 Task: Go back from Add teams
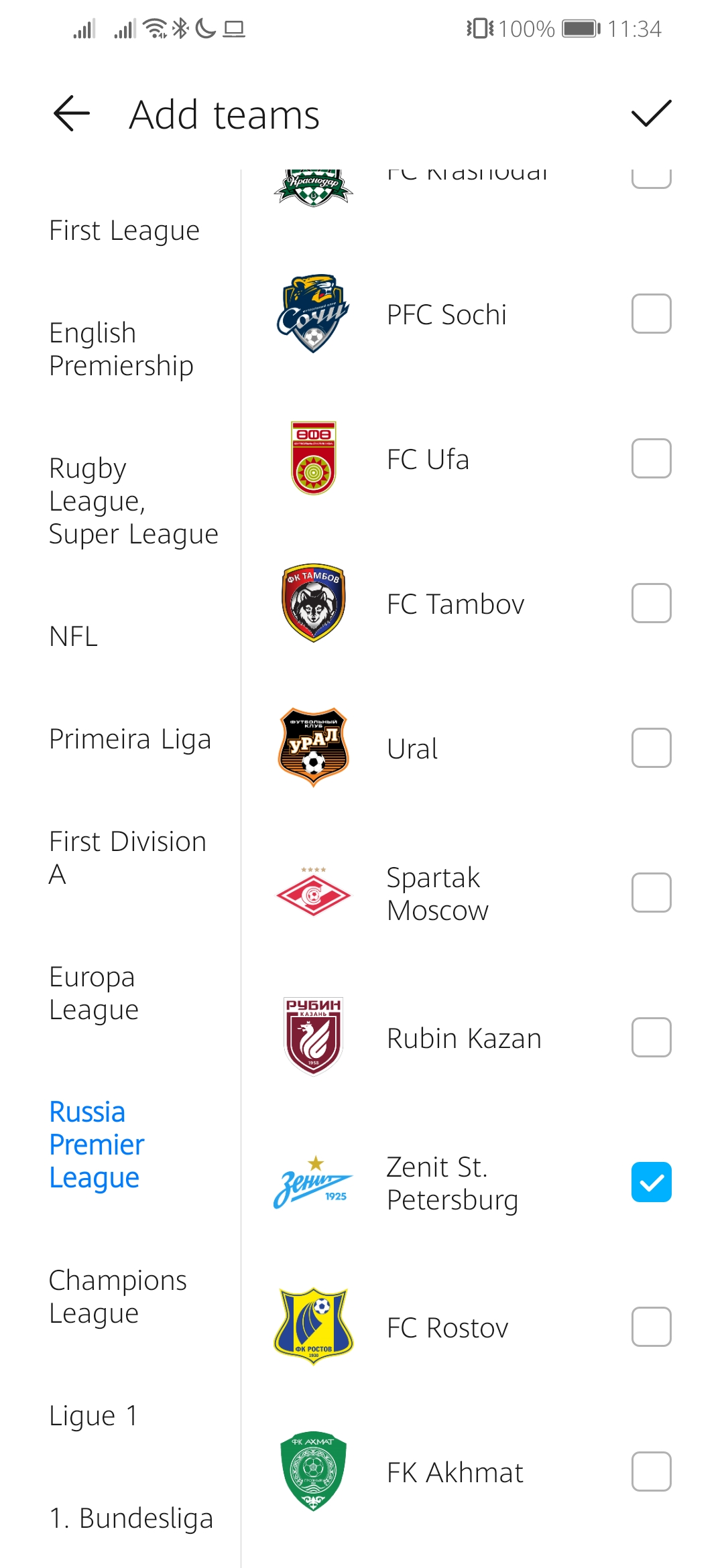click(72, 113)
